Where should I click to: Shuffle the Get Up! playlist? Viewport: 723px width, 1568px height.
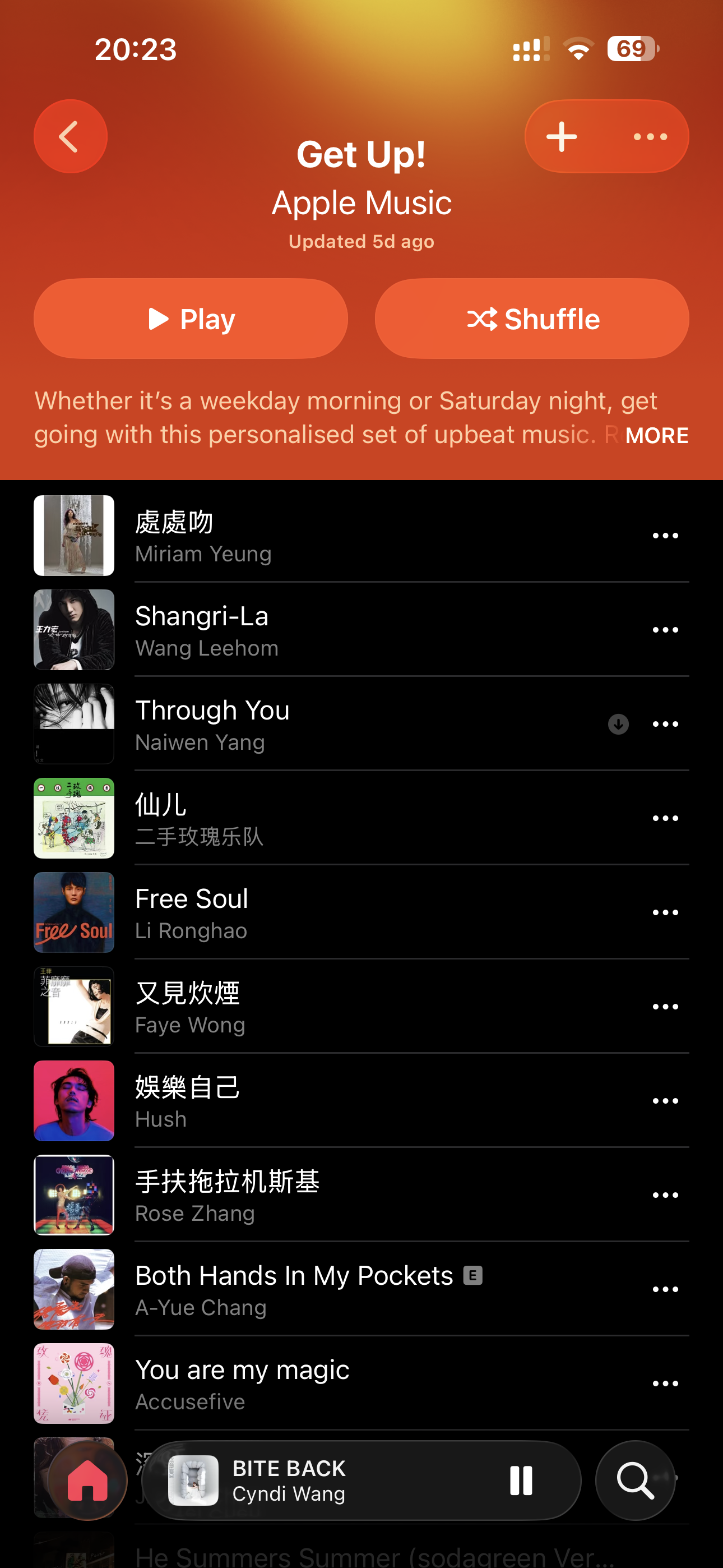click(532, 319)
